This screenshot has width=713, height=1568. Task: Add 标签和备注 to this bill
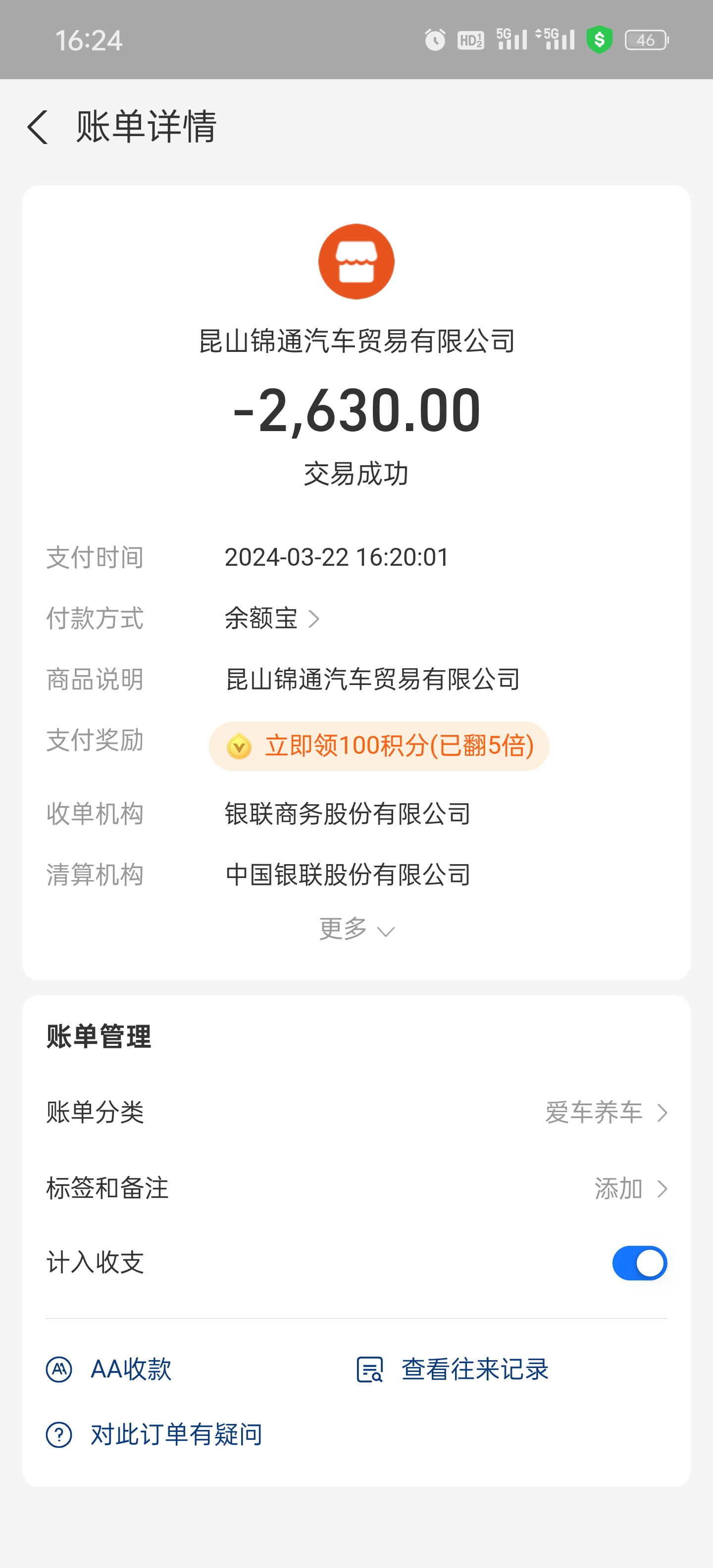[x=630, y=1188]
